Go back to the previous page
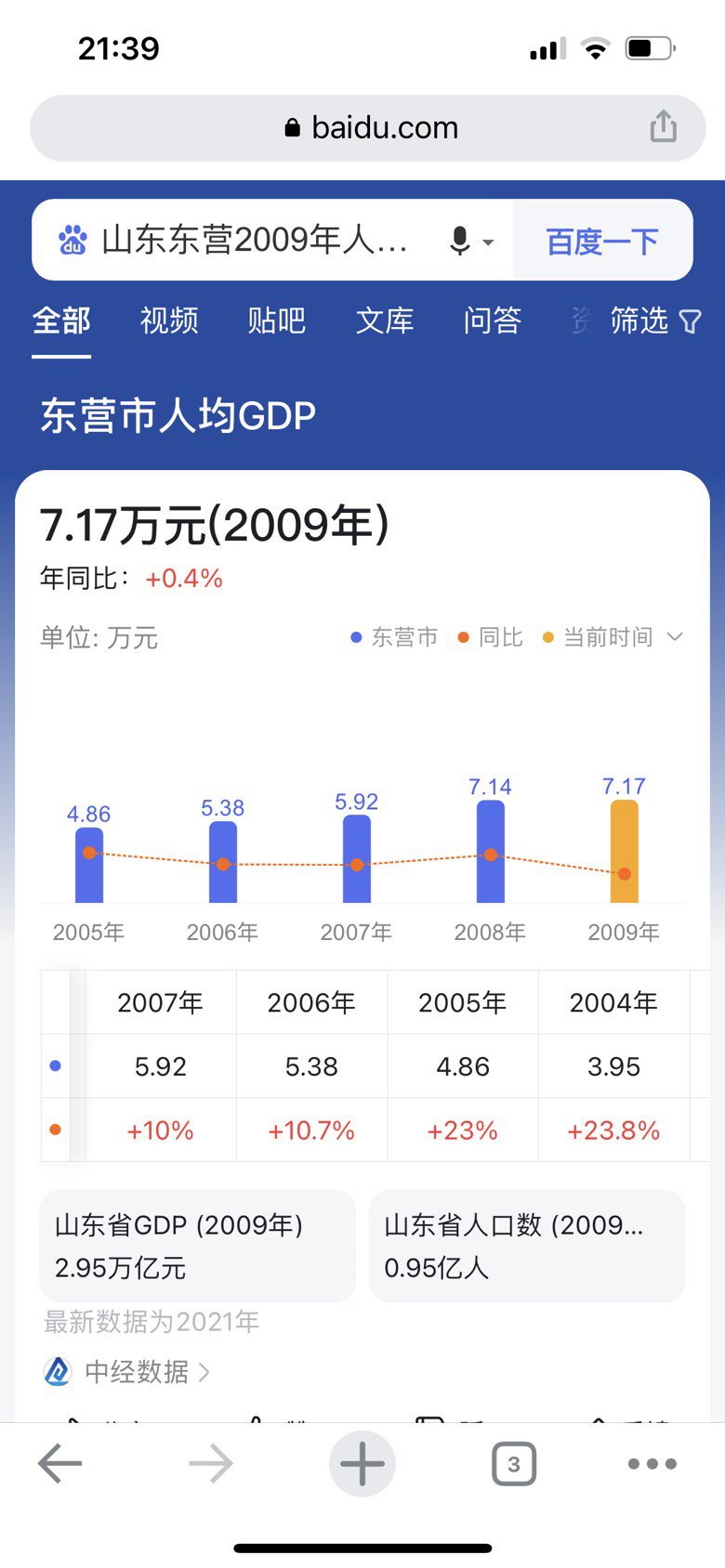The image size is (725, 1568). point(60,1464)
